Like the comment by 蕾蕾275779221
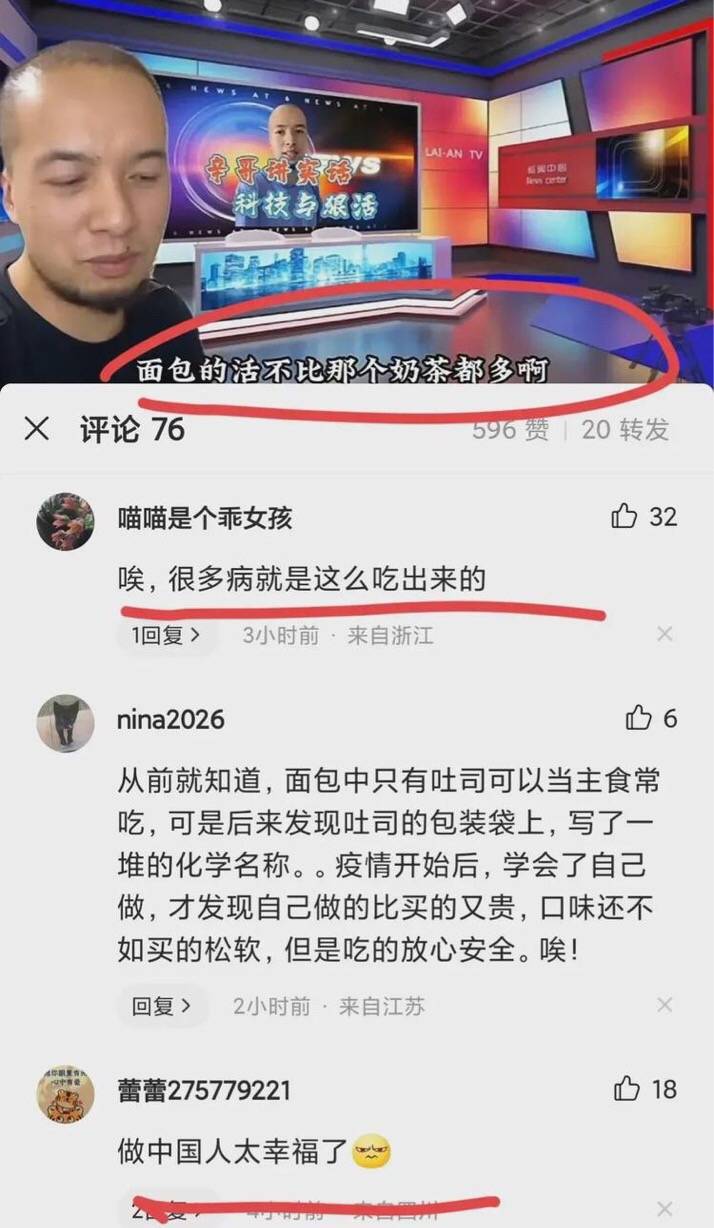714x1228 pixels. [x=628, y=1089]
